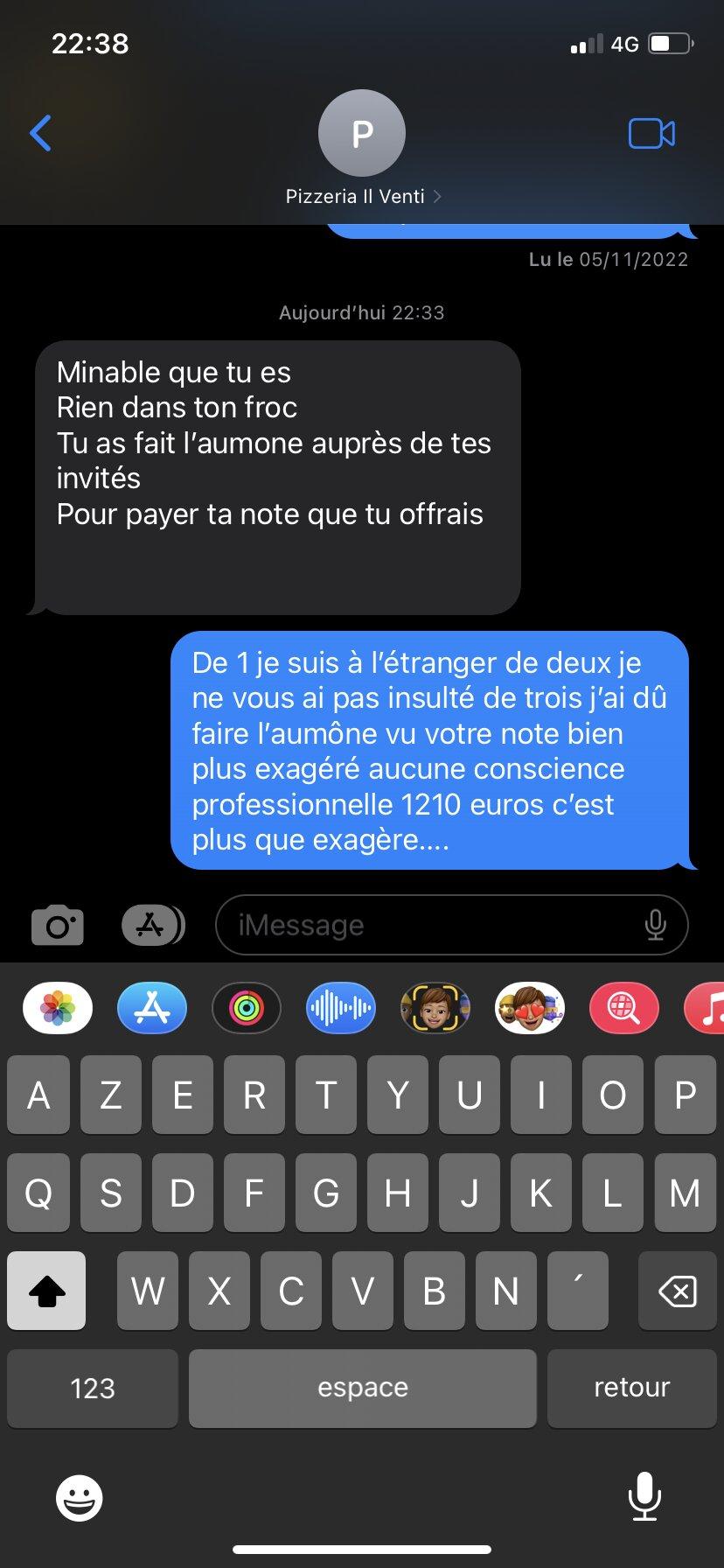Open the audio messages app
The height and width of the screenshot is (1568, 724).
(x=341, y=1008)
